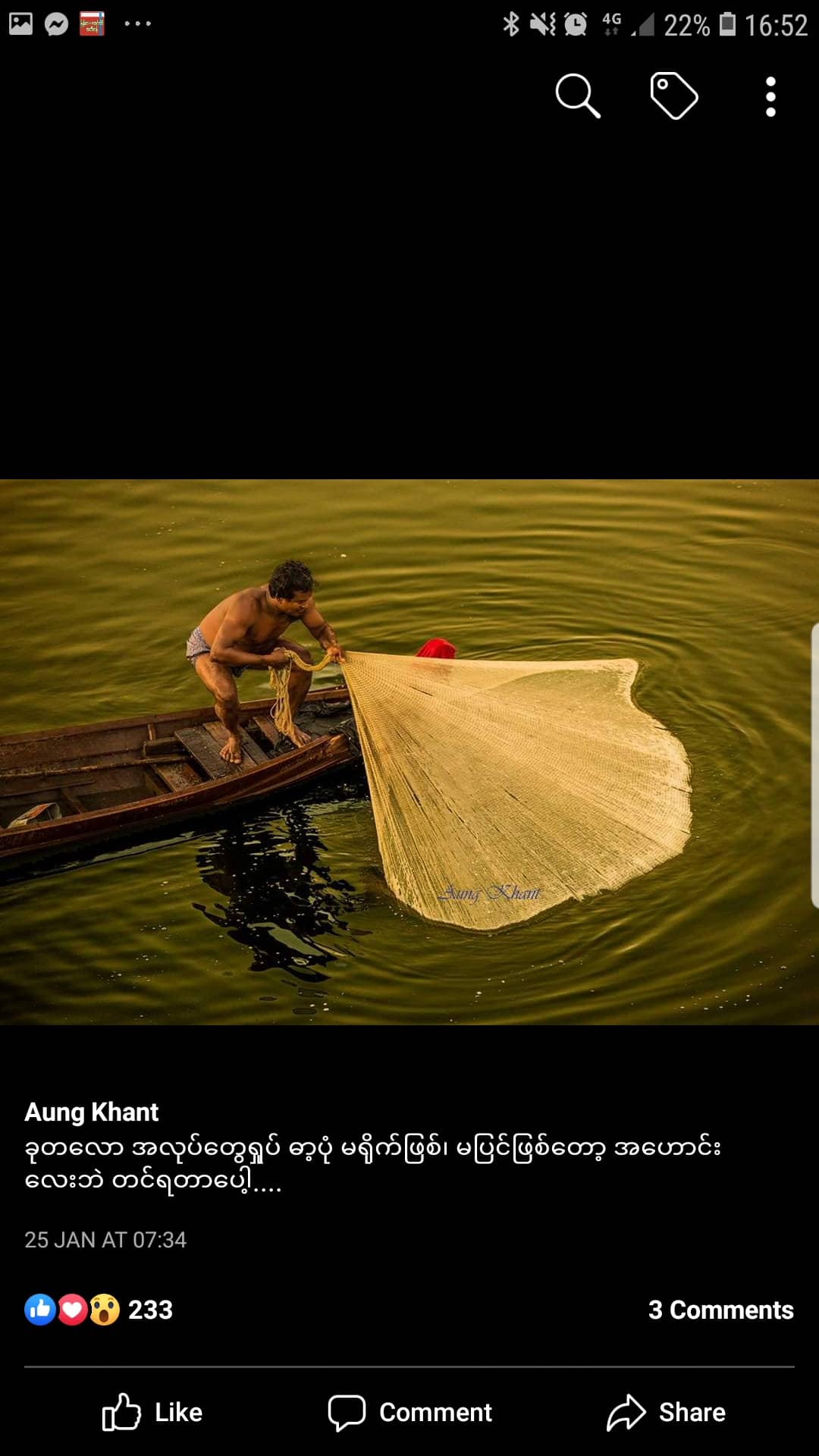
Task: Comment on this photo
Action: pos(410,1412)
